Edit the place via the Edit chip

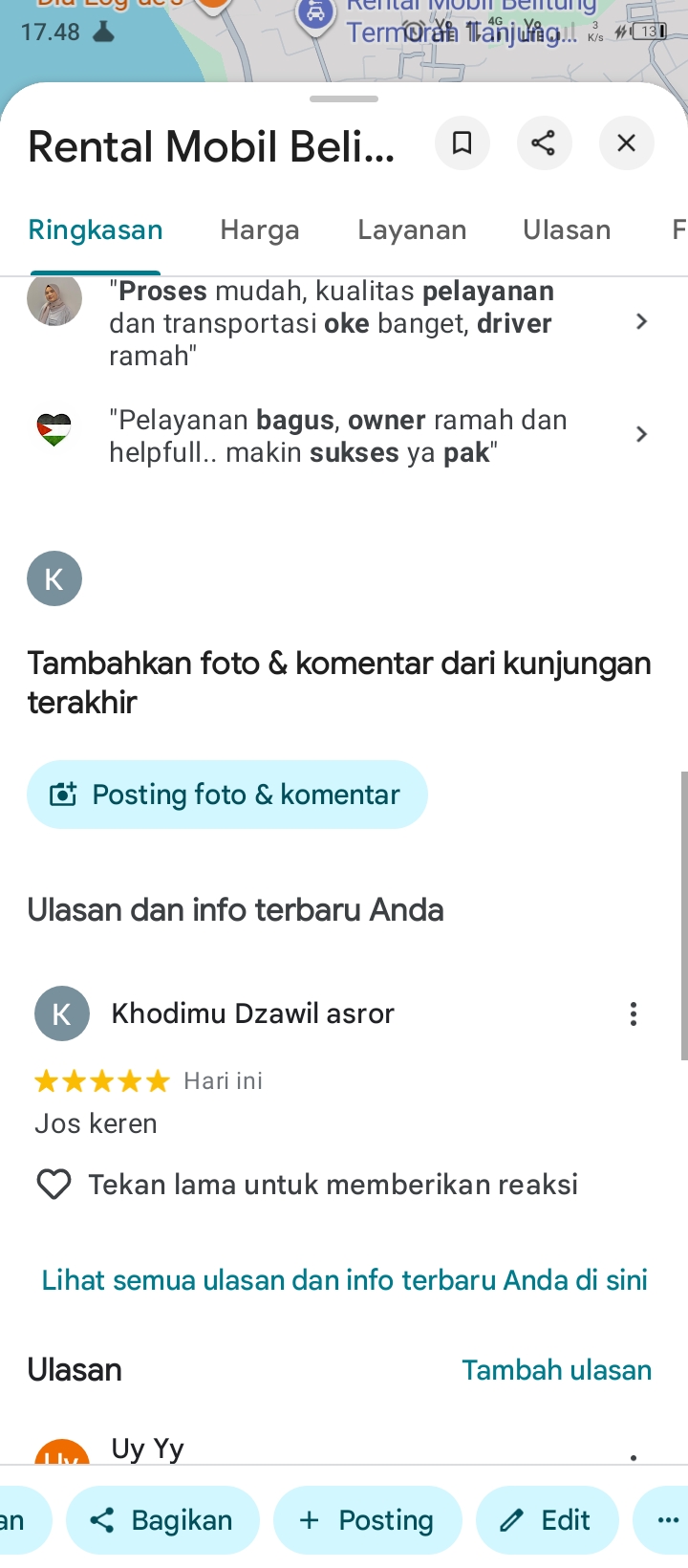tap(547, 1520)
